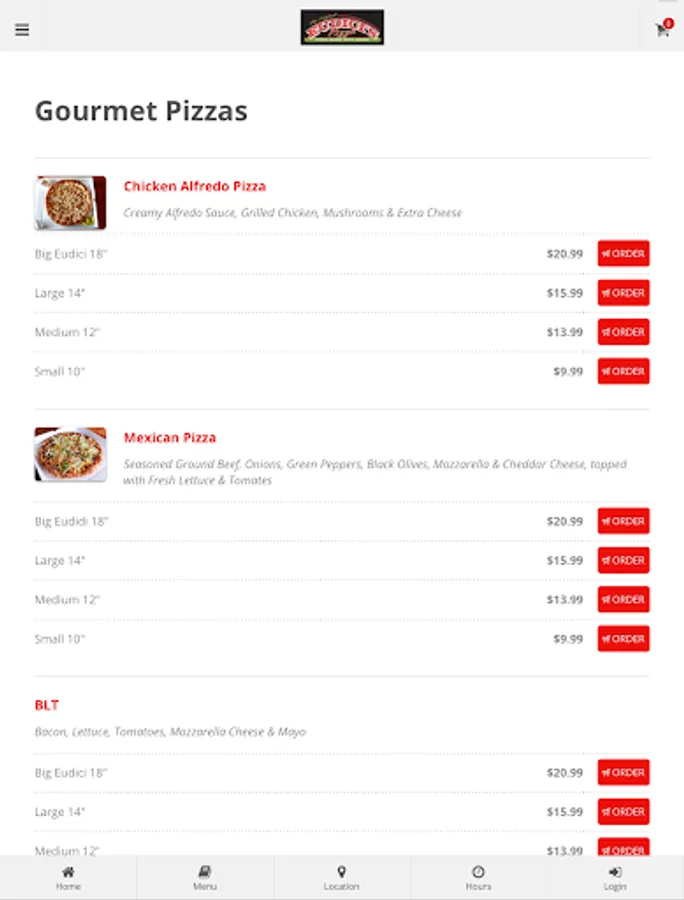The image size is (684, 900).
Task: Order BLT pizza Large 14"
Action: (623, 812)
